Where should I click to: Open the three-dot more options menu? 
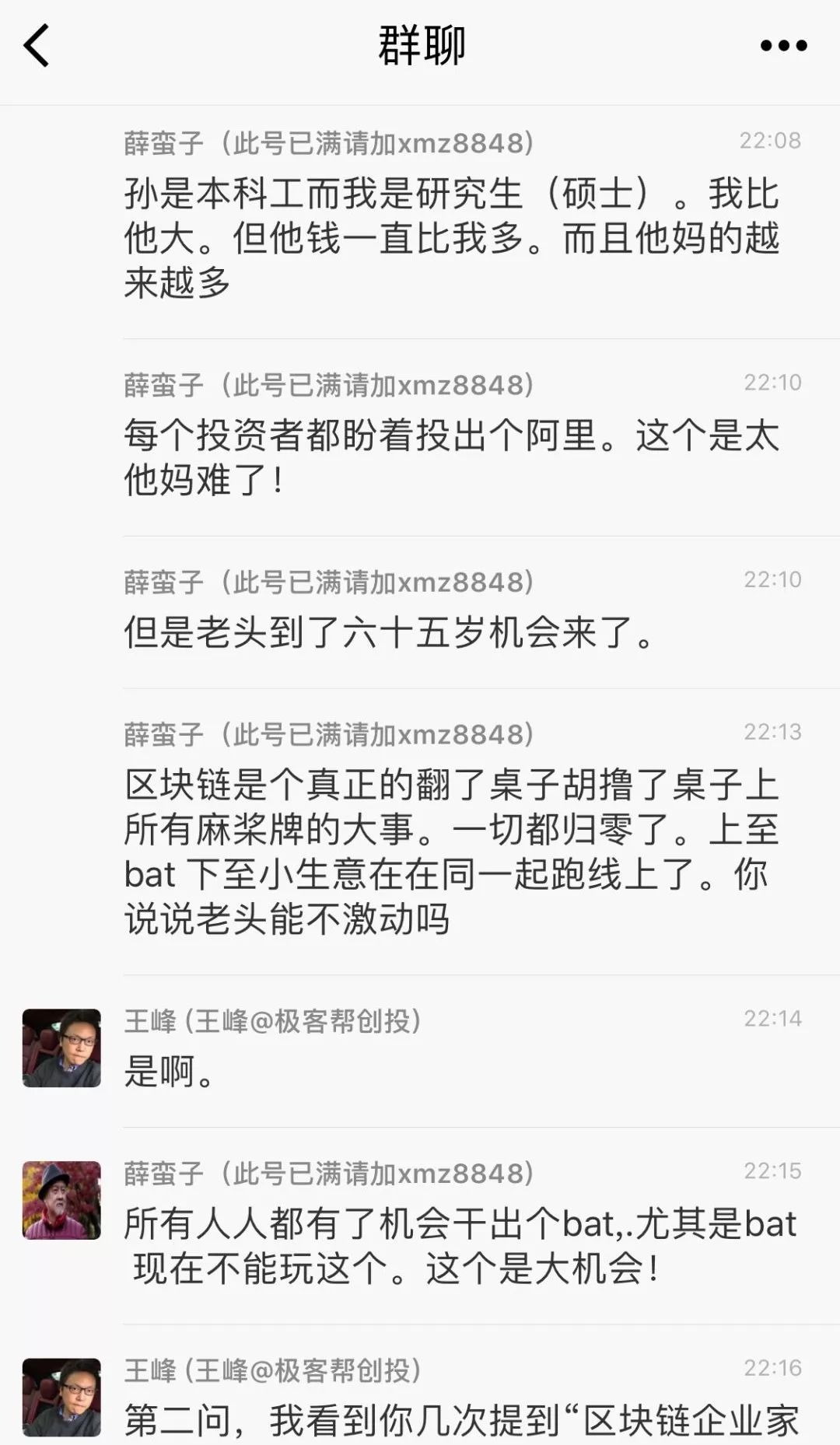[783, 46]
